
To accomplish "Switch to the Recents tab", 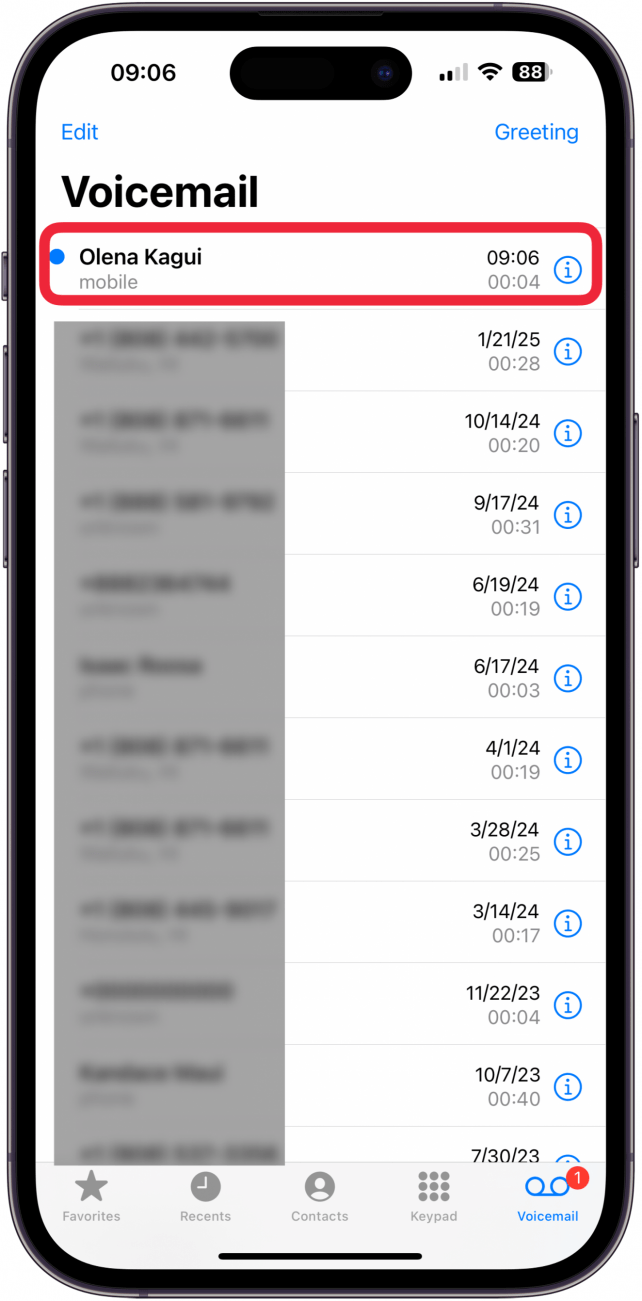I will 205,1197.
